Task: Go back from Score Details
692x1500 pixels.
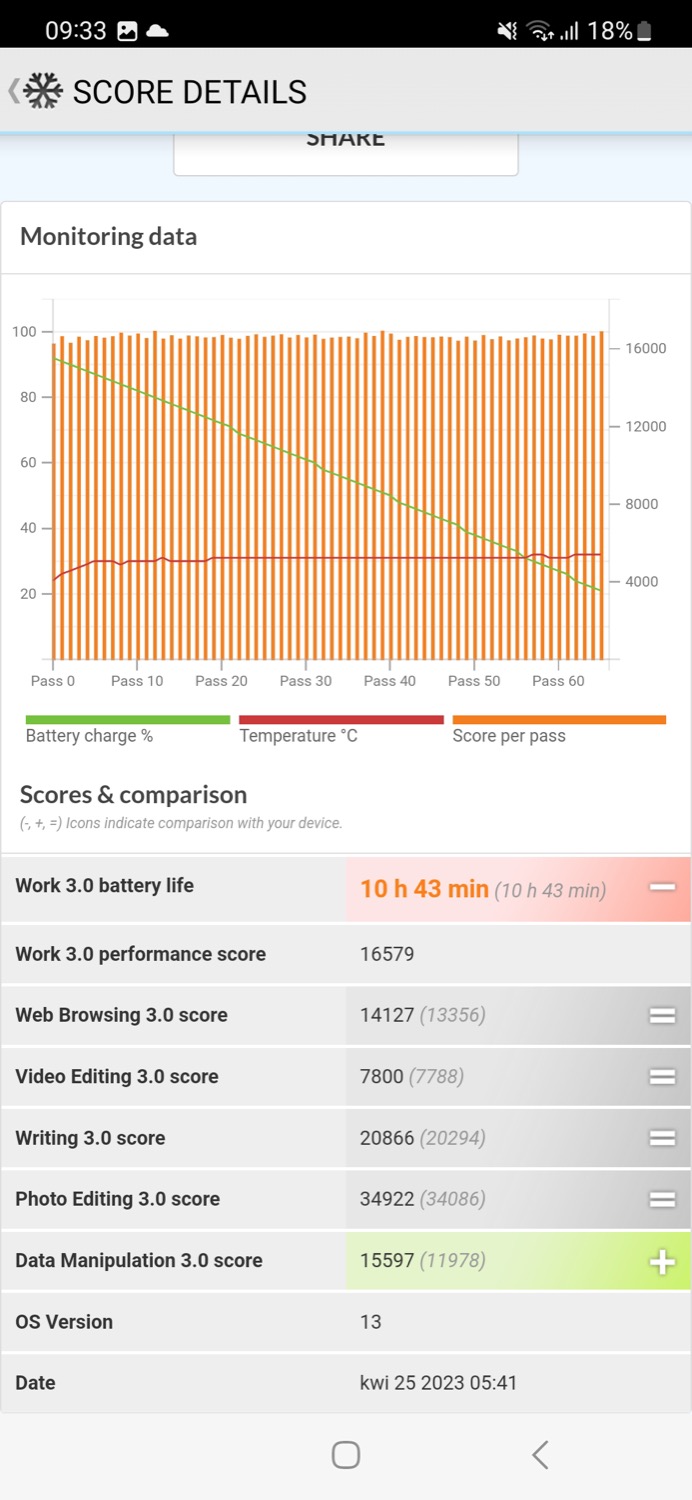Action: point(14,92)
